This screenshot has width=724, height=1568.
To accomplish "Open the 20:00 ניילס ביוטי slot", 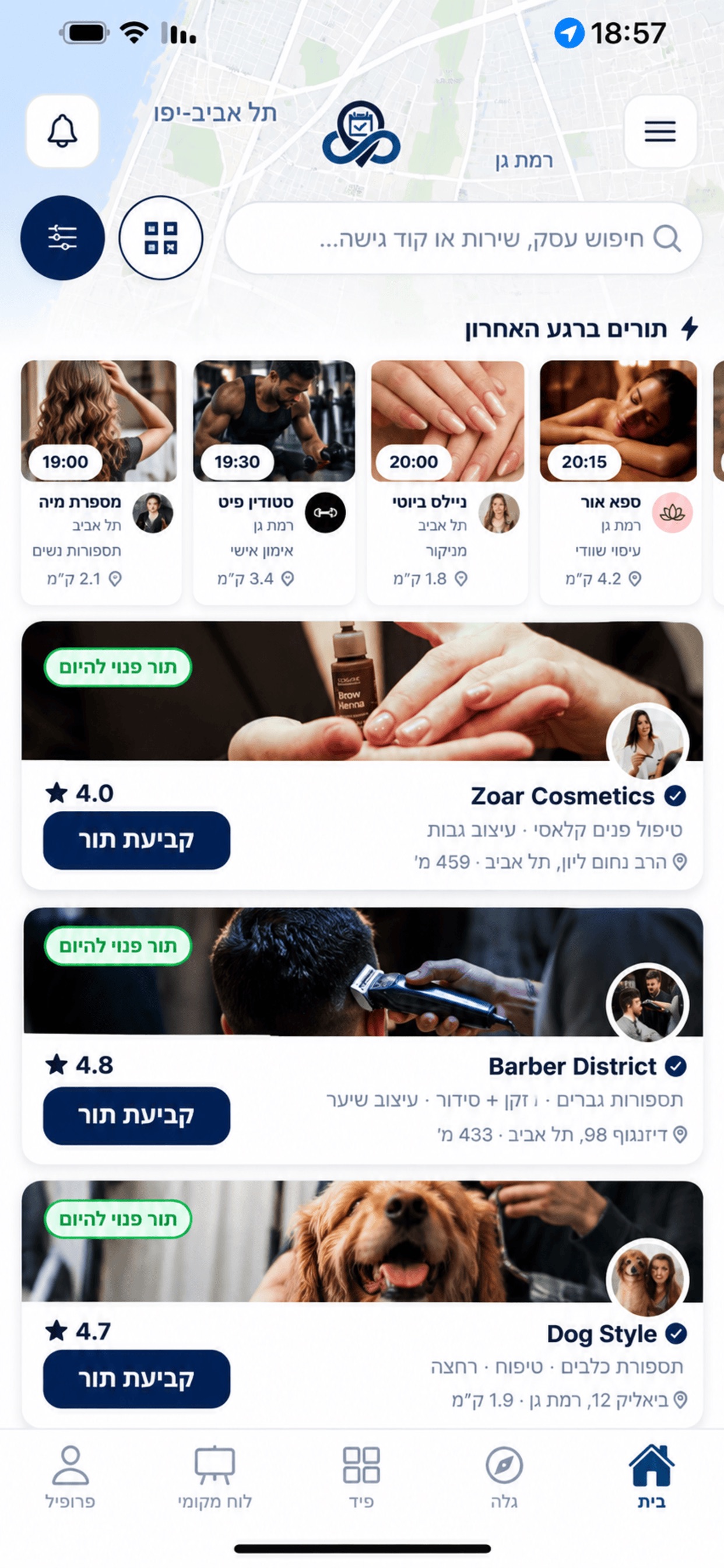I will tap(447, 482).
